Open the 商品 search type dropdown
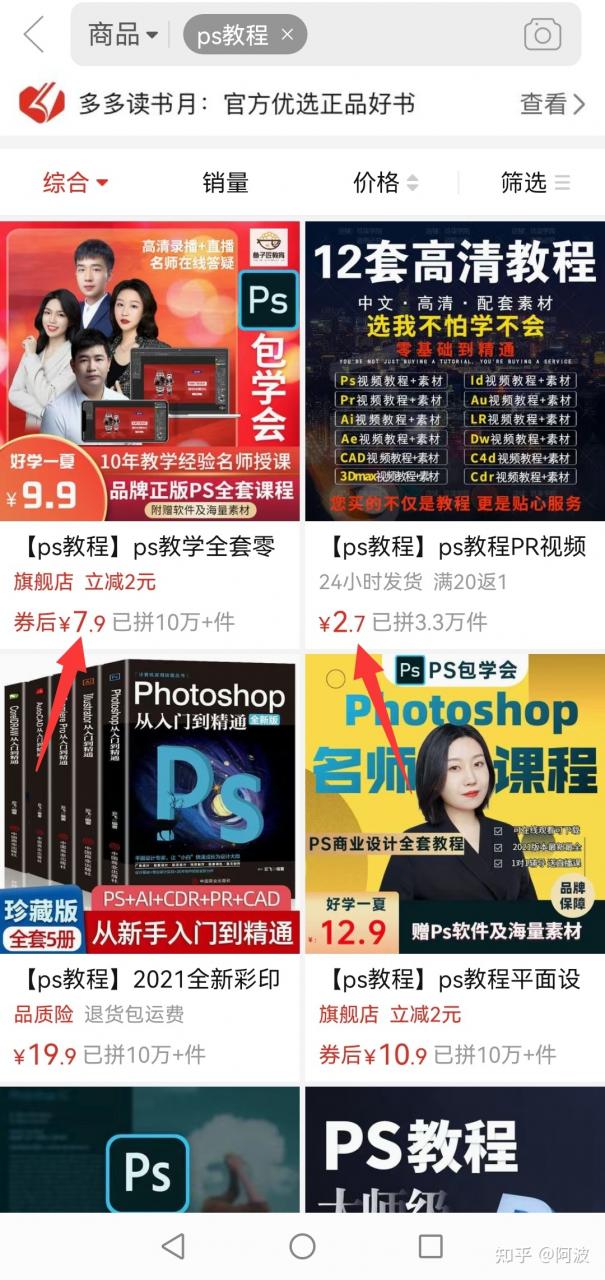 (x=123, y=36)
